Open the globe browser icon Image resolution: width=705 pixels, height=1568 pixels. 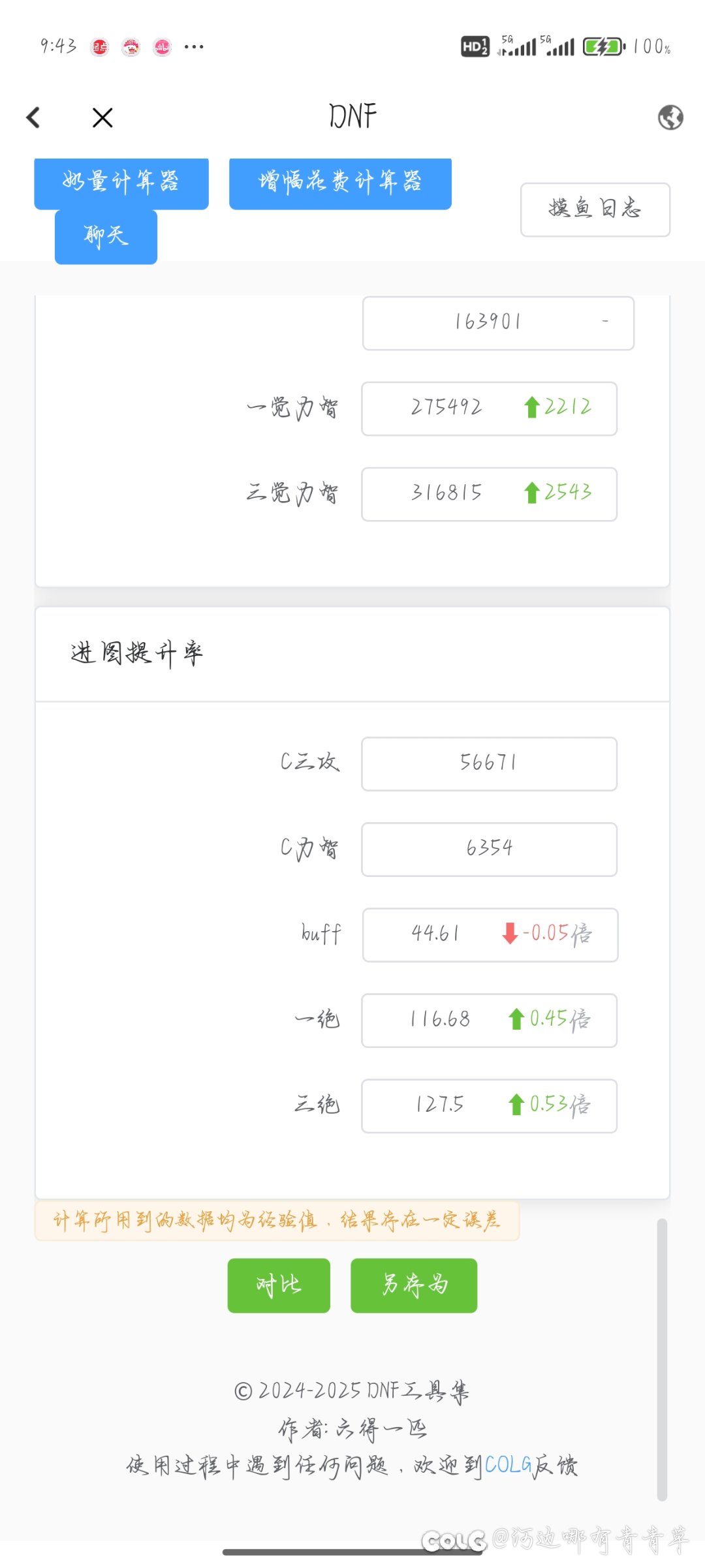pos(670,117)
